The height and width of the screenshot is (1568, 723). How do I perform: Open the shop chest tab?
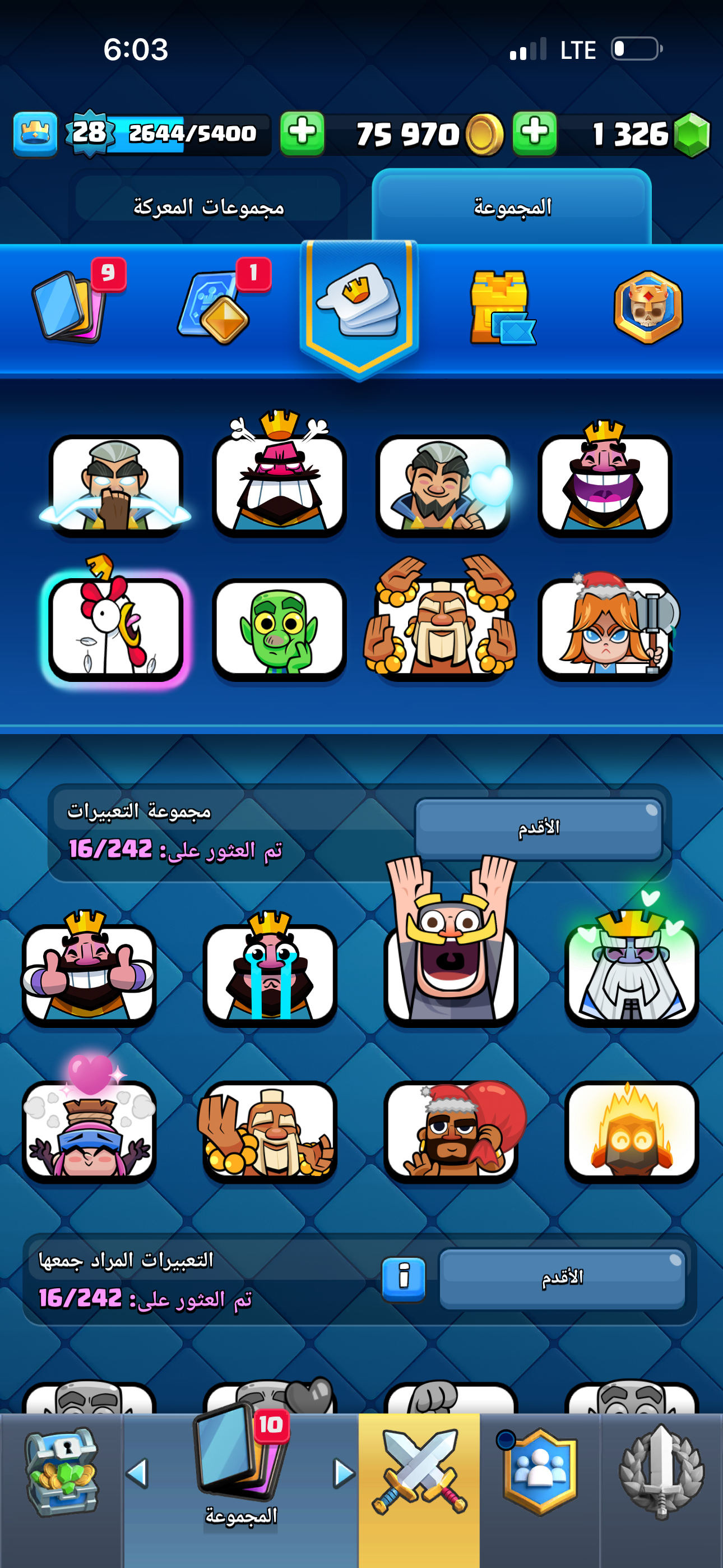point(61,1472)
